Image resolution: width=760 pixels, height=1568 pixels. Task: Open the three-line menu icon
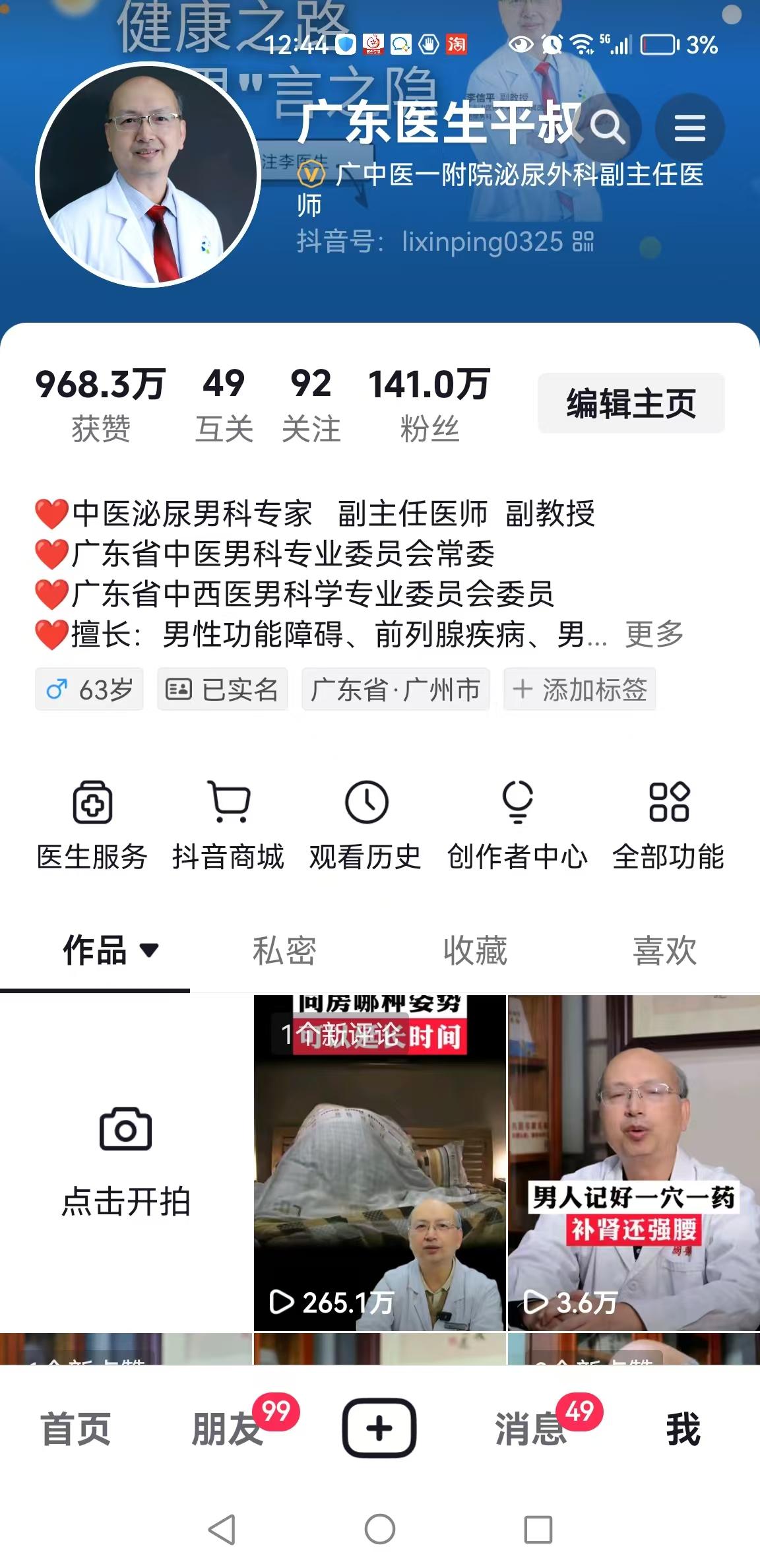click(x=689, y=127)
